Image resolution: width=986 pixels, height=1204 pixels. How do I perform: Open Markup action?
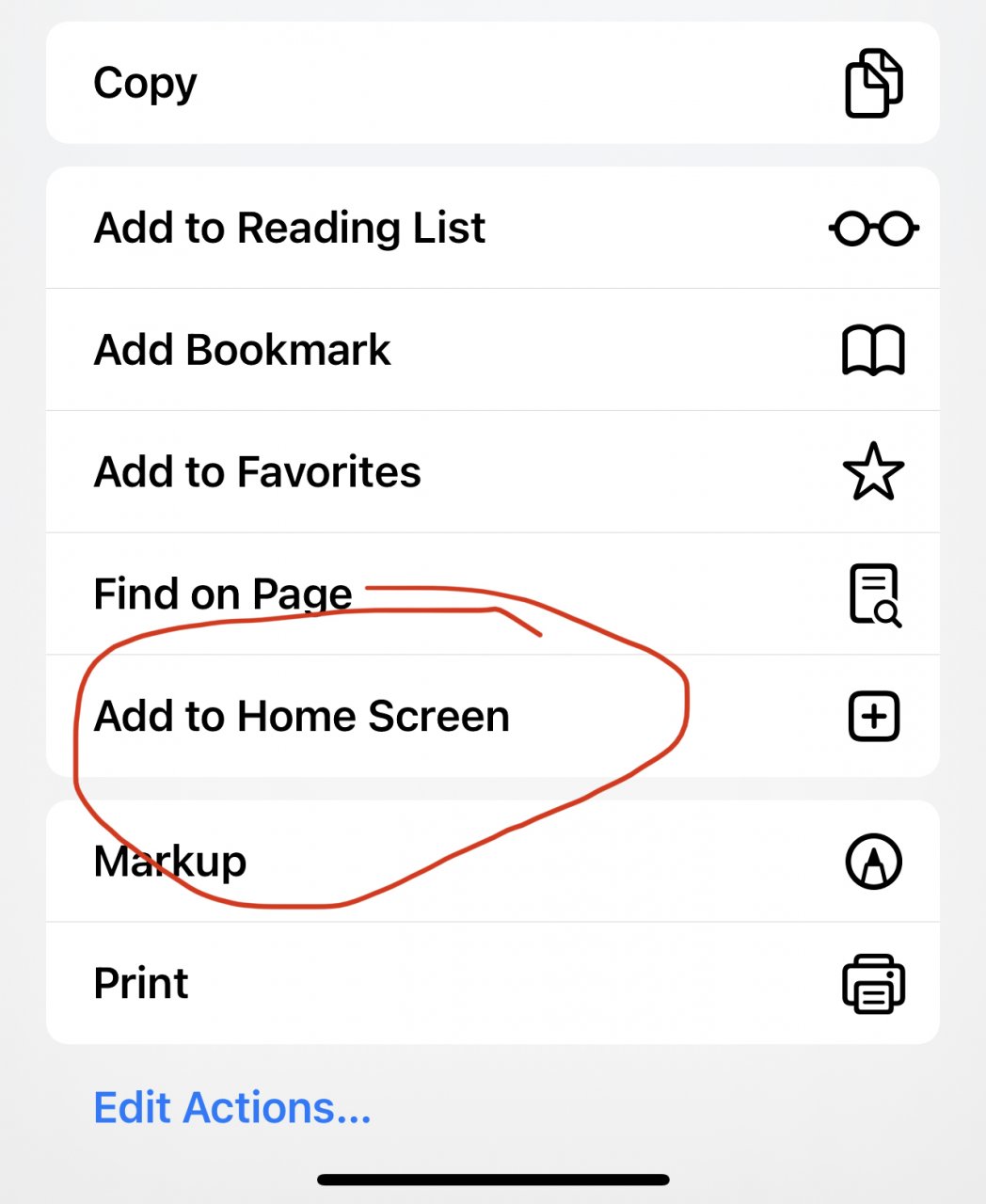click(x=492, y=861)
